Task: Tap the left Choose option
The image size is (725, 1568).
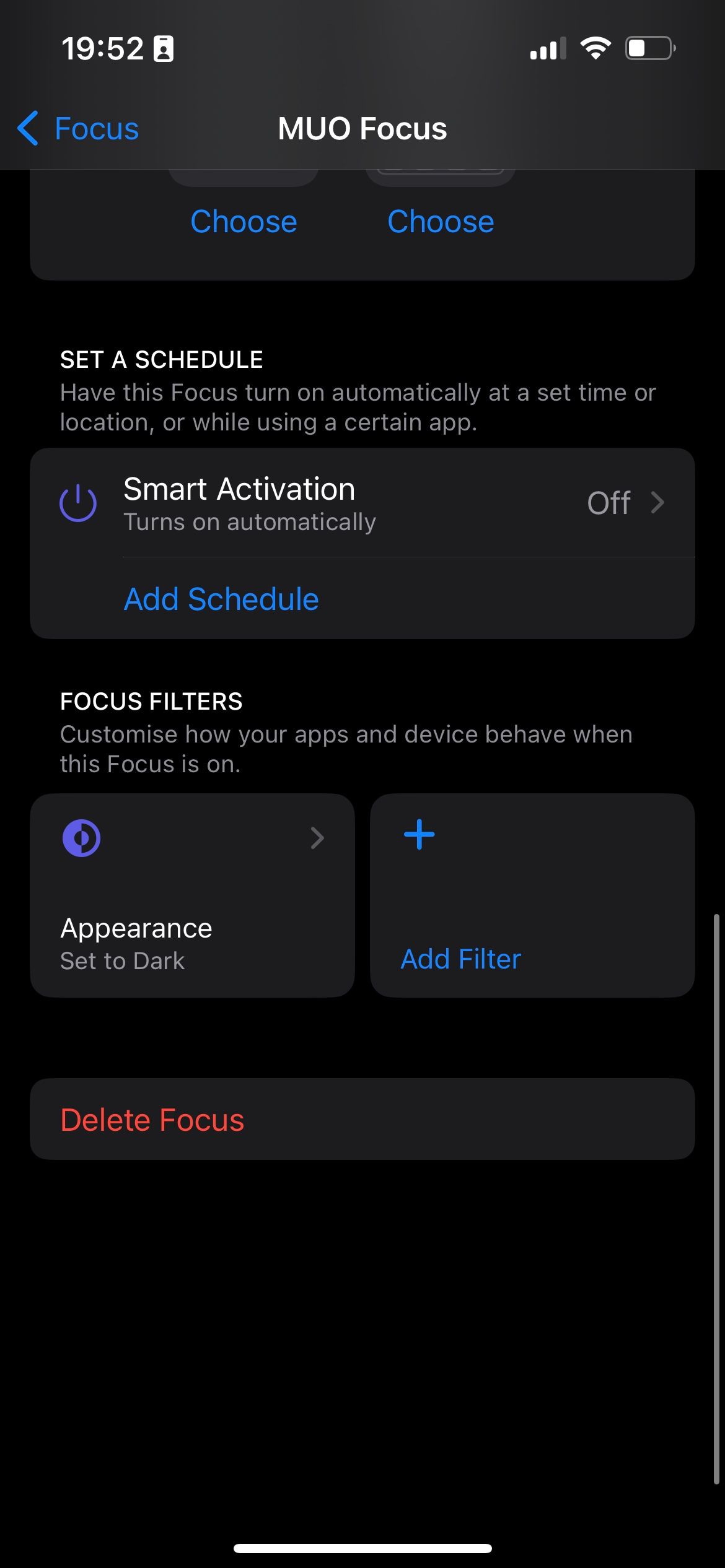Action: [244, 221]
